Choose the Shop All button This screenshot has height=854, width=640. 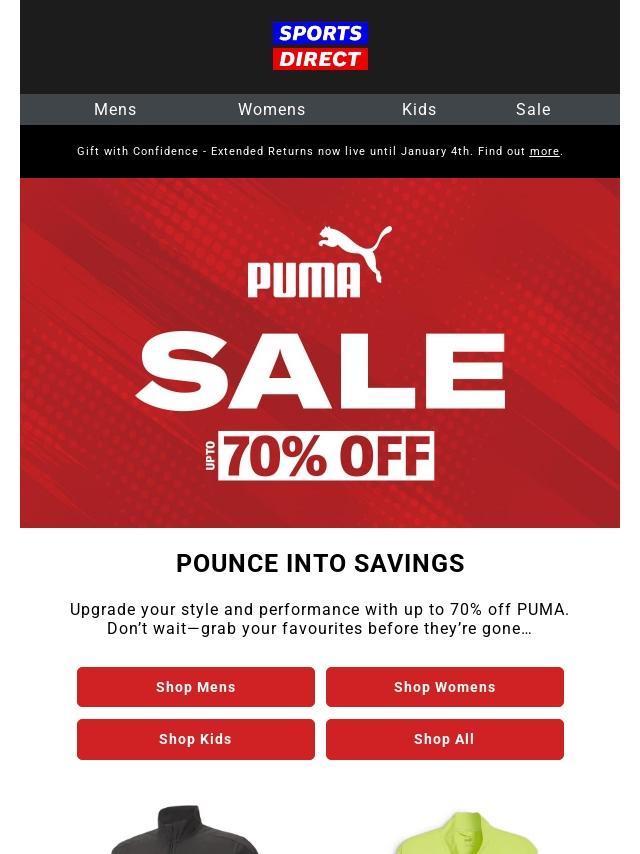[x=445, y=739]
